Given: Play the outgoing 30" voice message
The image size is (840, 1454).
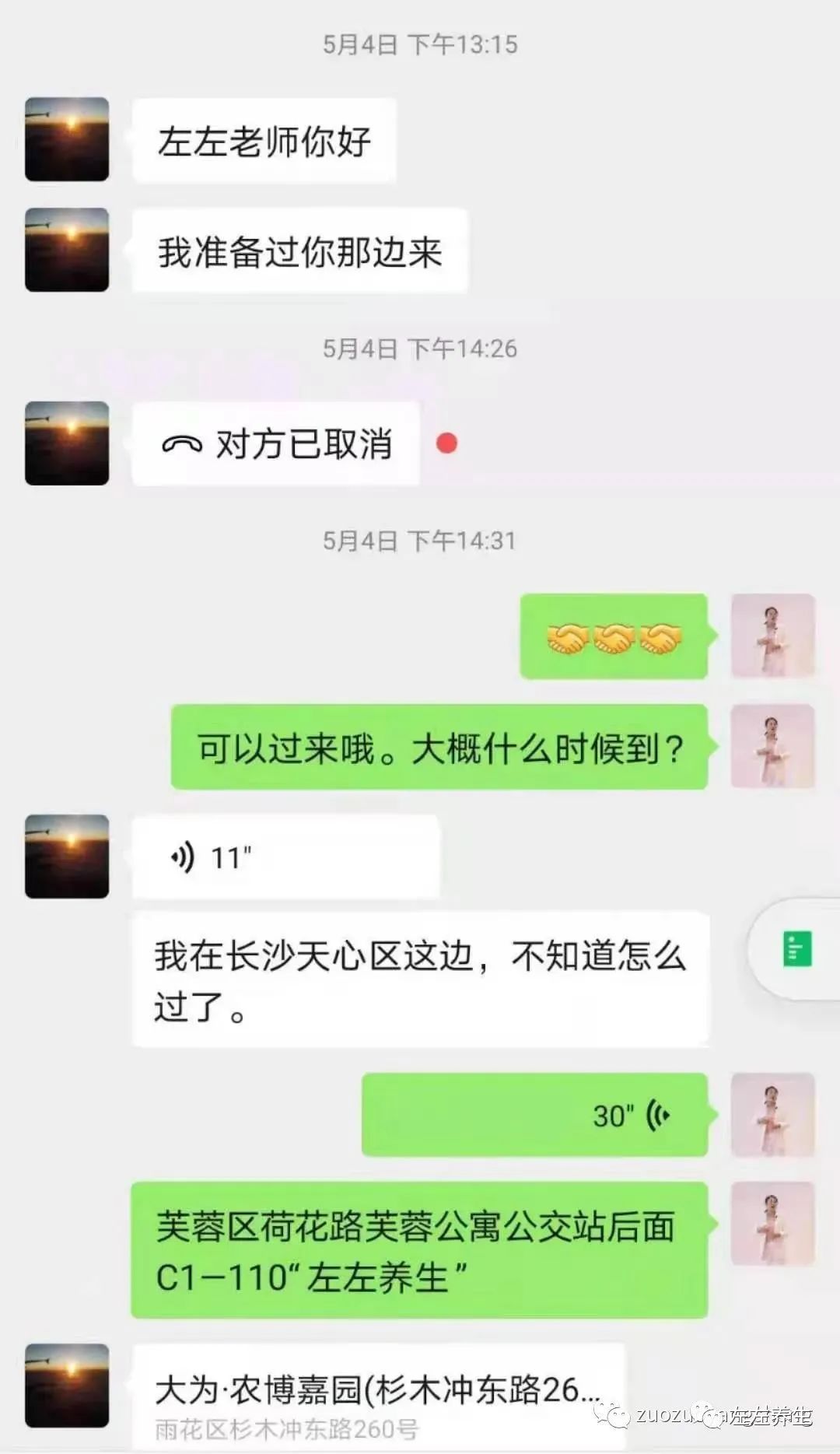Looking at the screenshot, I should [x=537, y=1114].
